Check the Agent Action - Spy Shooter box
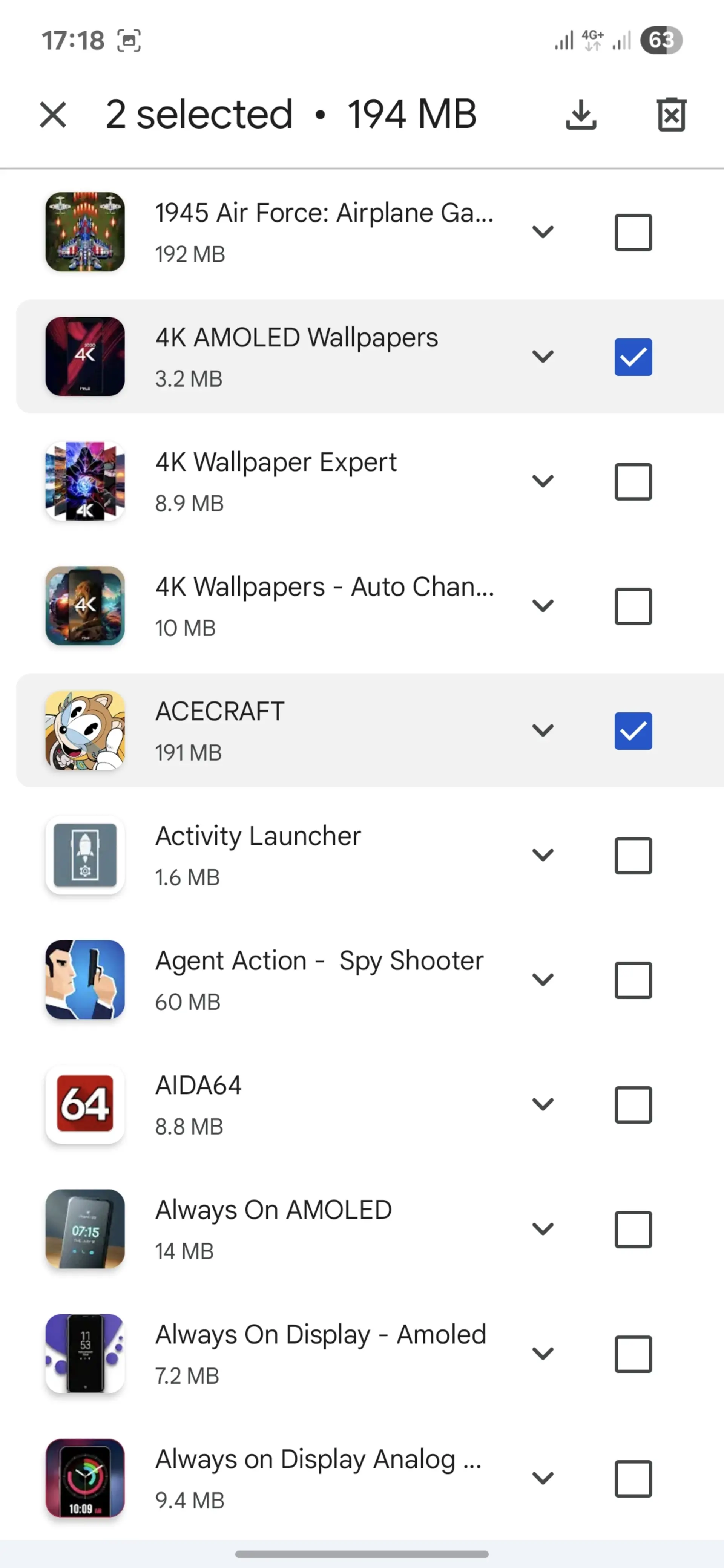Screen dimensions: 724x1568 633,980
